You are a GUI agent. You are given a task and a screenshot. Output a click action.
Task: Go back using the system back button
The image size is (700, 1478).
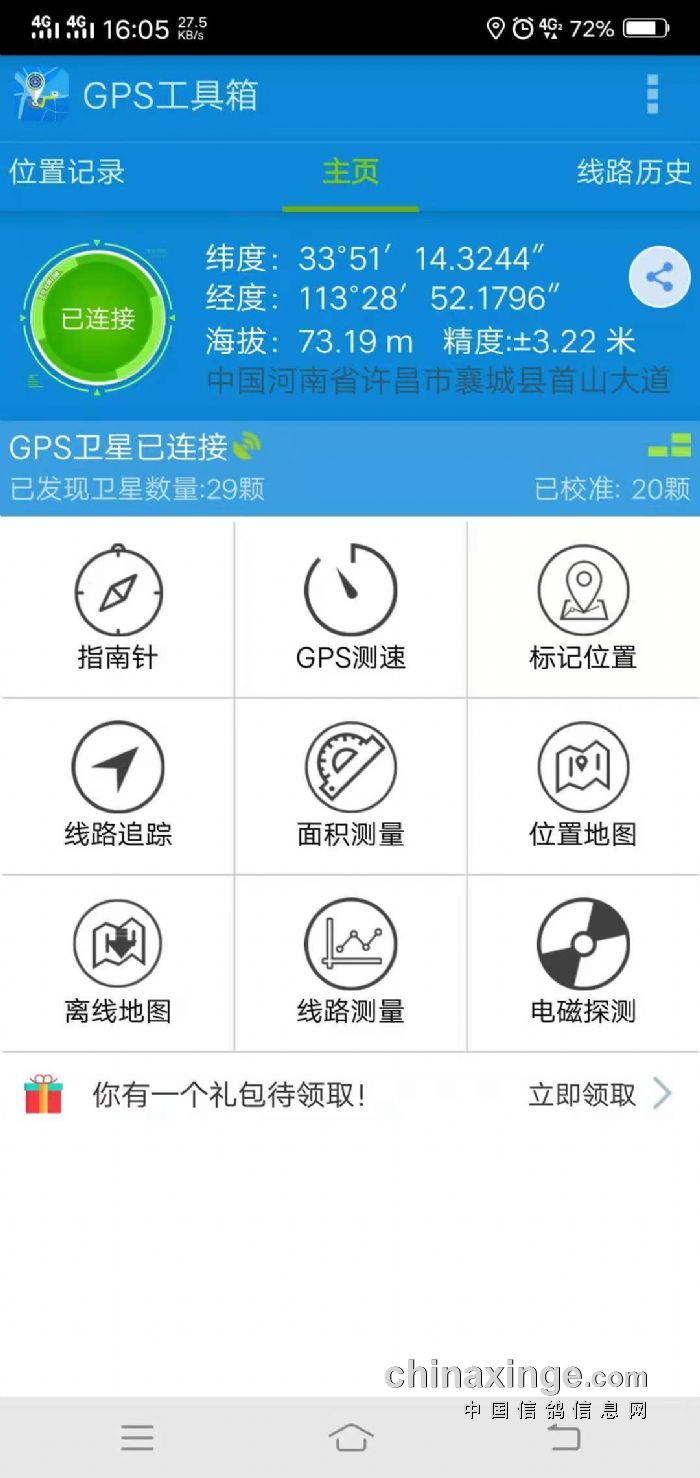coord(564,1438)
